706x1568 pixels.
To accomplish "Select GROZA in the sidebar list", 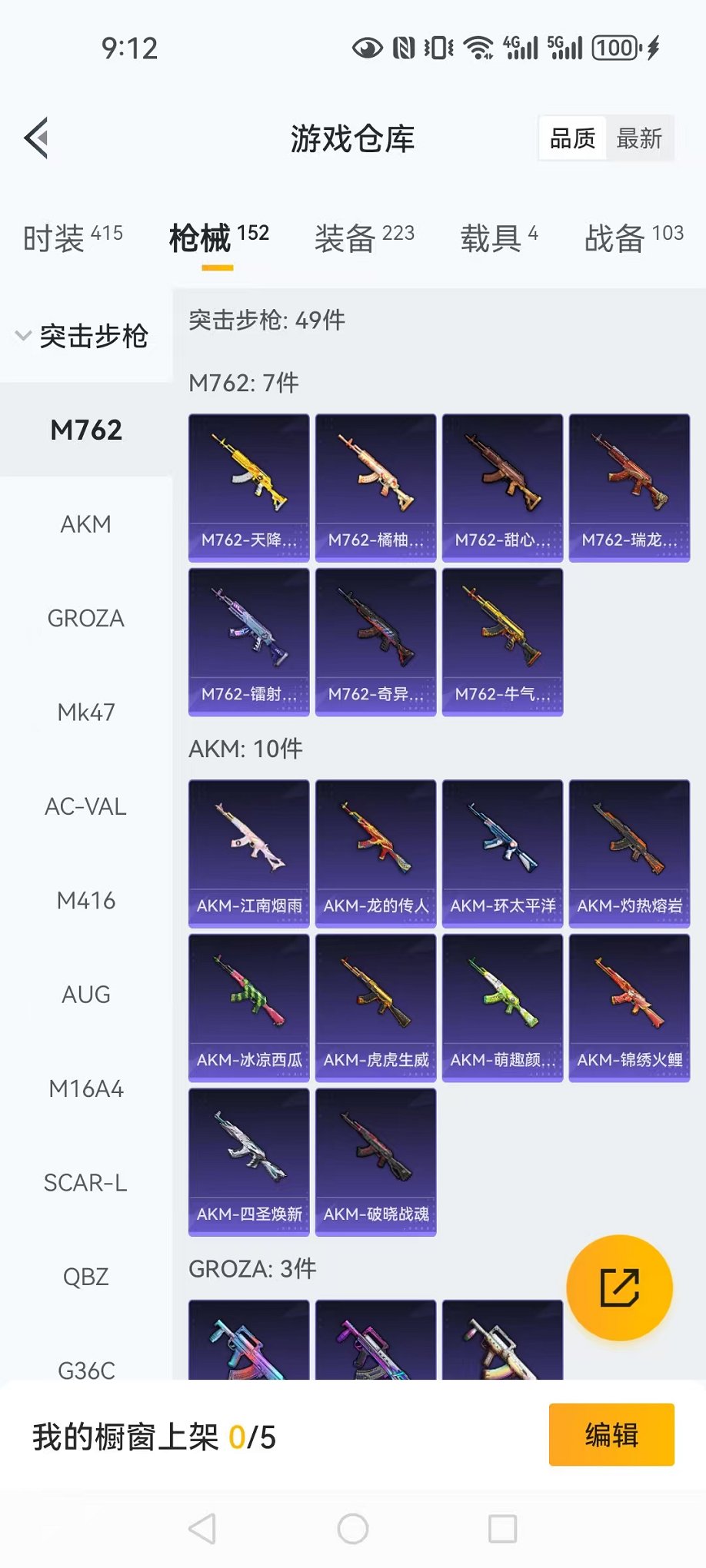I will 85,619.
